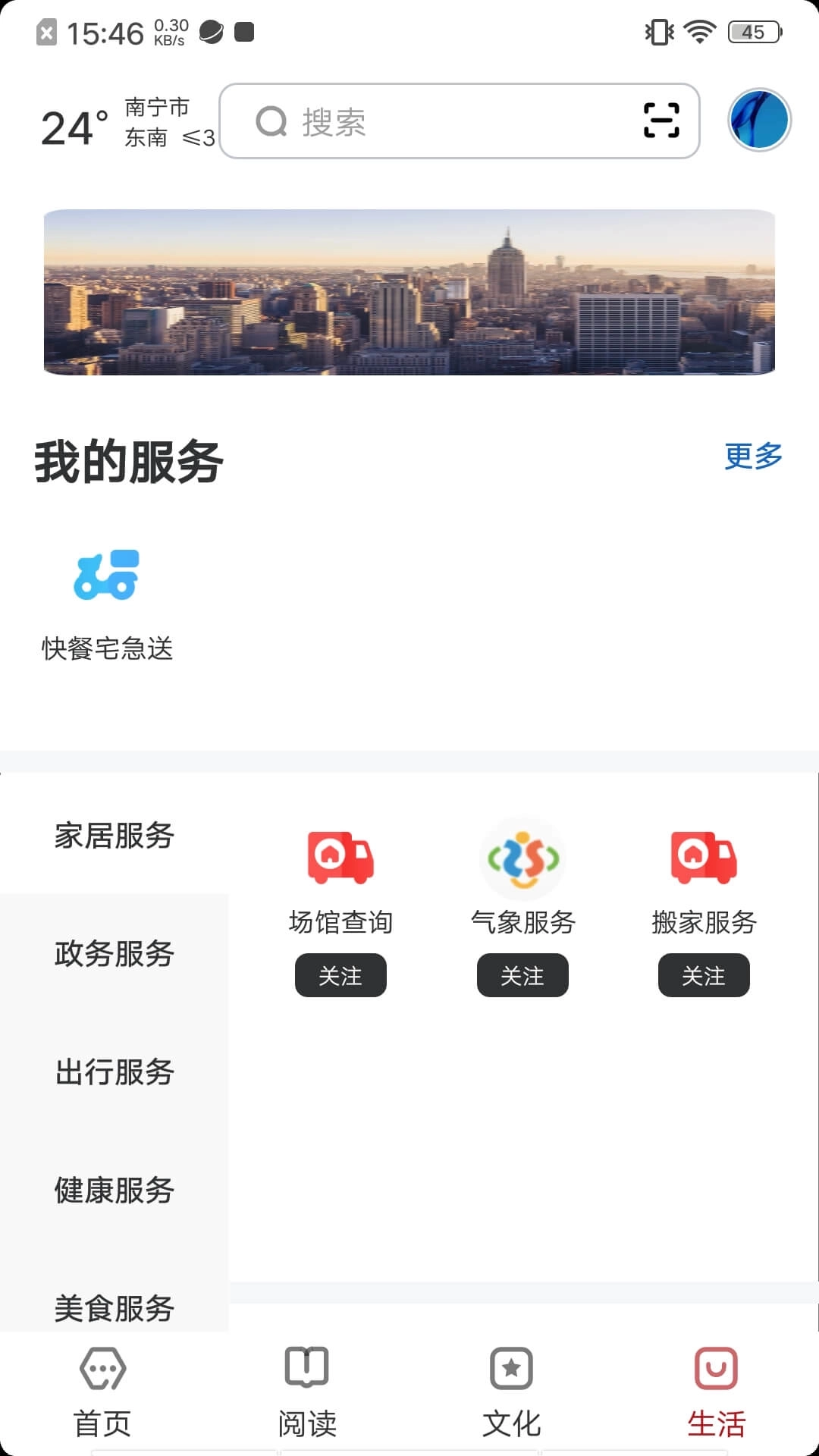Open the 快餐宅急送 delivery service icon

pyautogui.click(x=106, y=576)
